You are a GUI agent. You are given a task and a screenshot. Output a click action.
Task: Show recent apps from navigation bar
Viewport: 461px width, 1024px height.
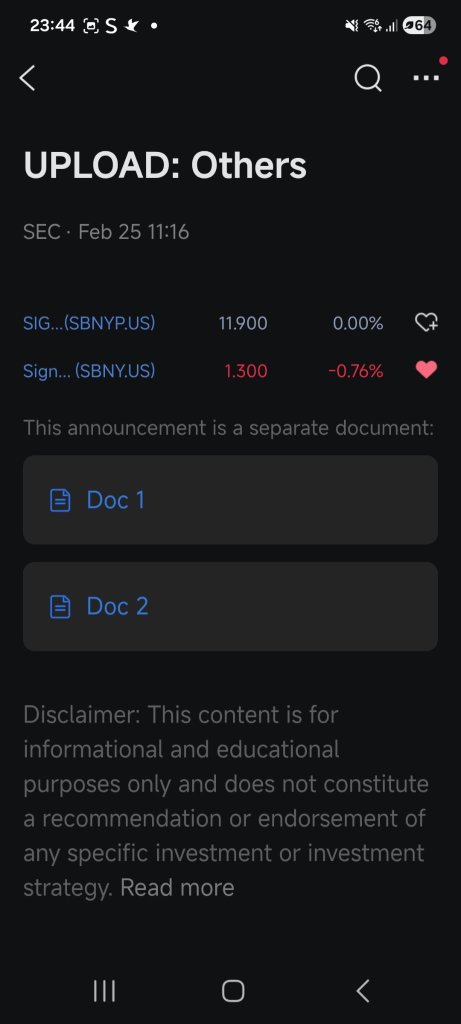(104, 991)
